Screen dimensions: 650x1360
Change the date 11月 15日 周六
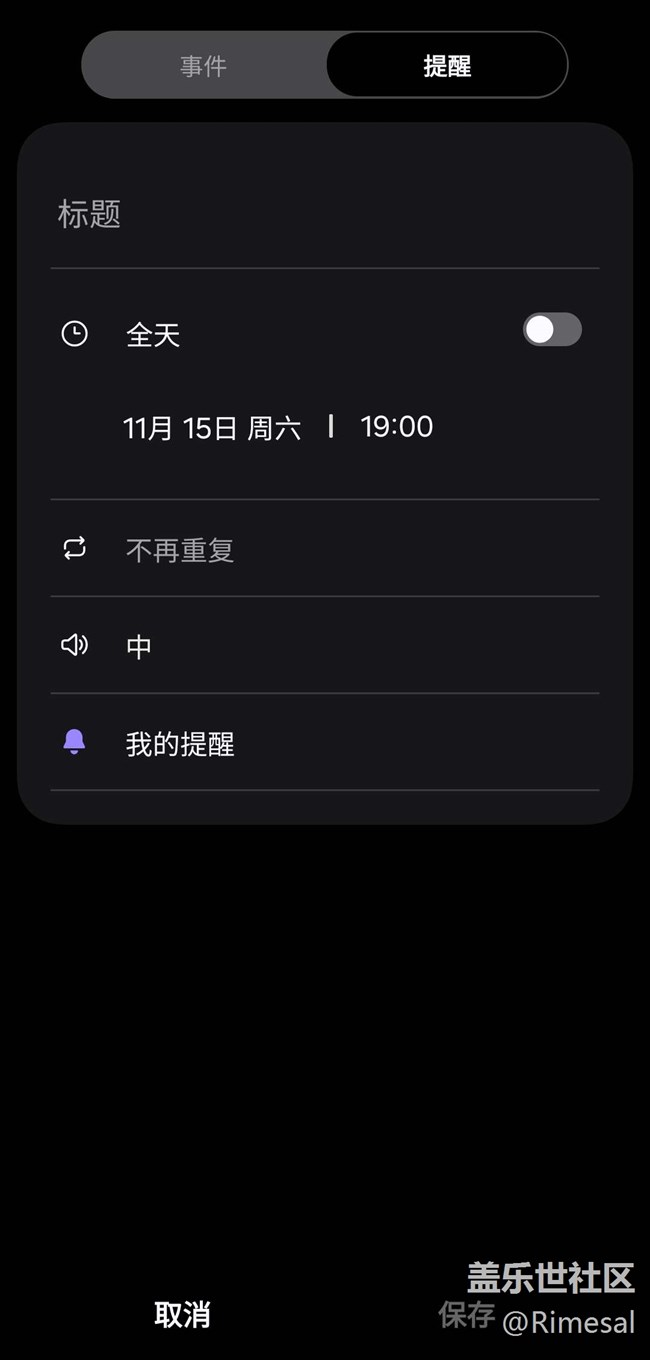[212, 428]
